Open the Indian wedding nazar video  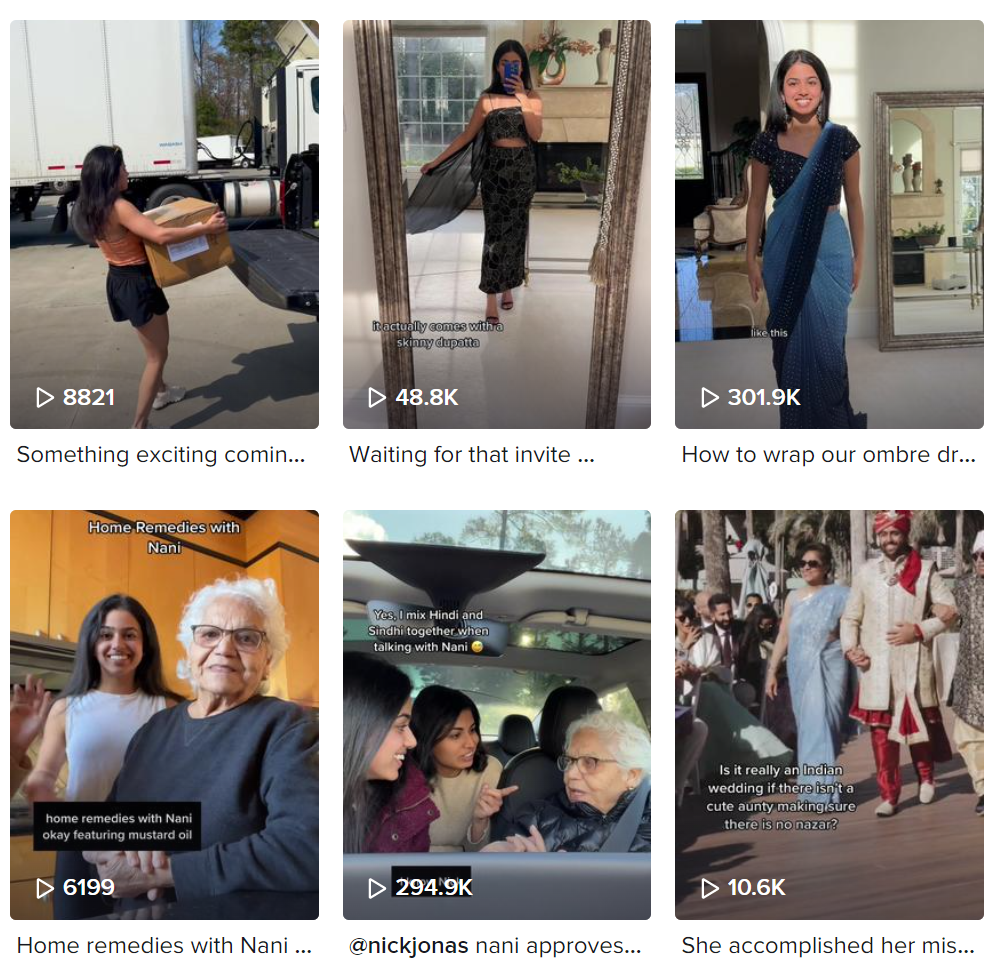pos(829,714)
